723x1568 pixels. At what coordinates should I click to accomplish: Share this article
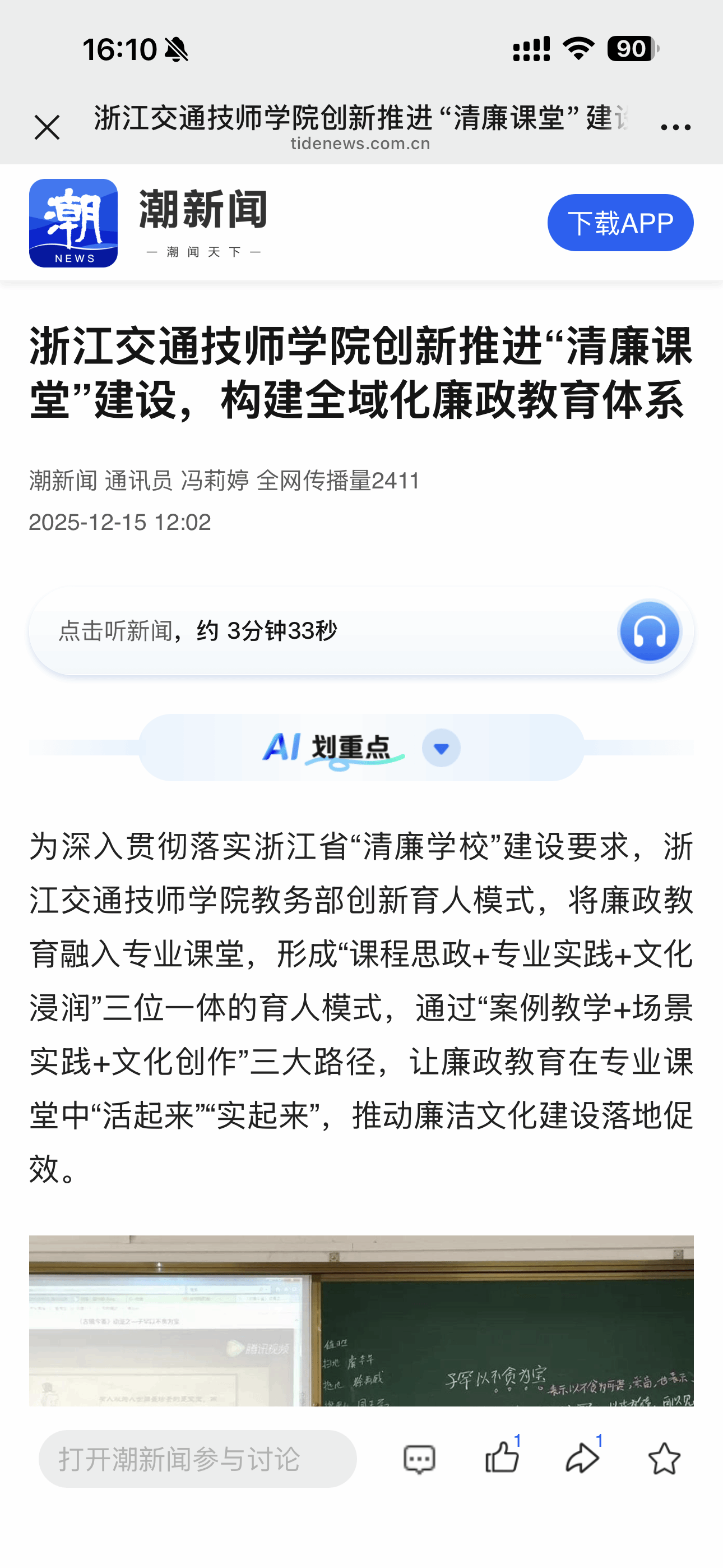tap(582, 1459)
